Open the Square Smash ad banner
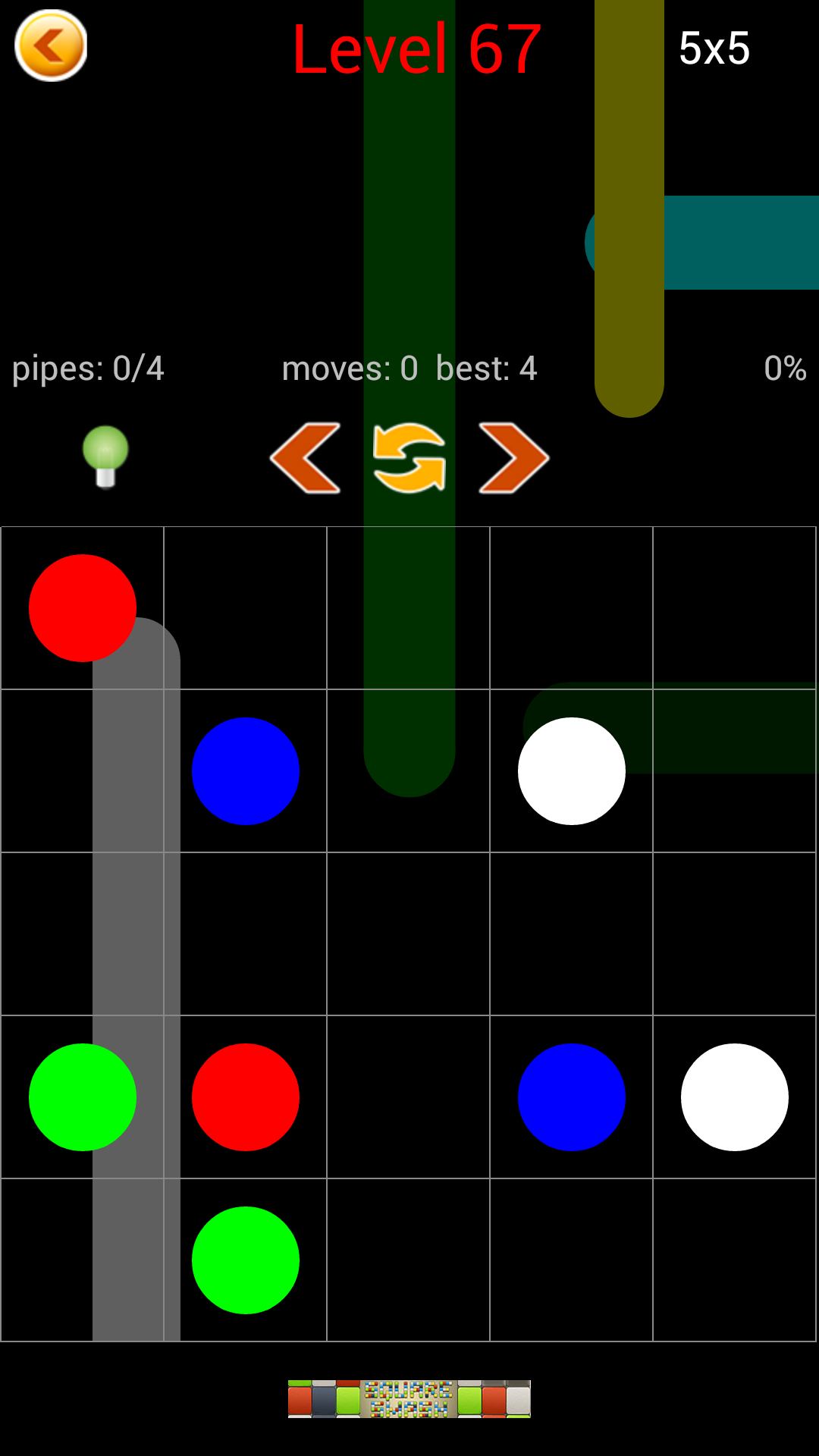Screen dimensions: 819x1456 (x=409, y=1399)
